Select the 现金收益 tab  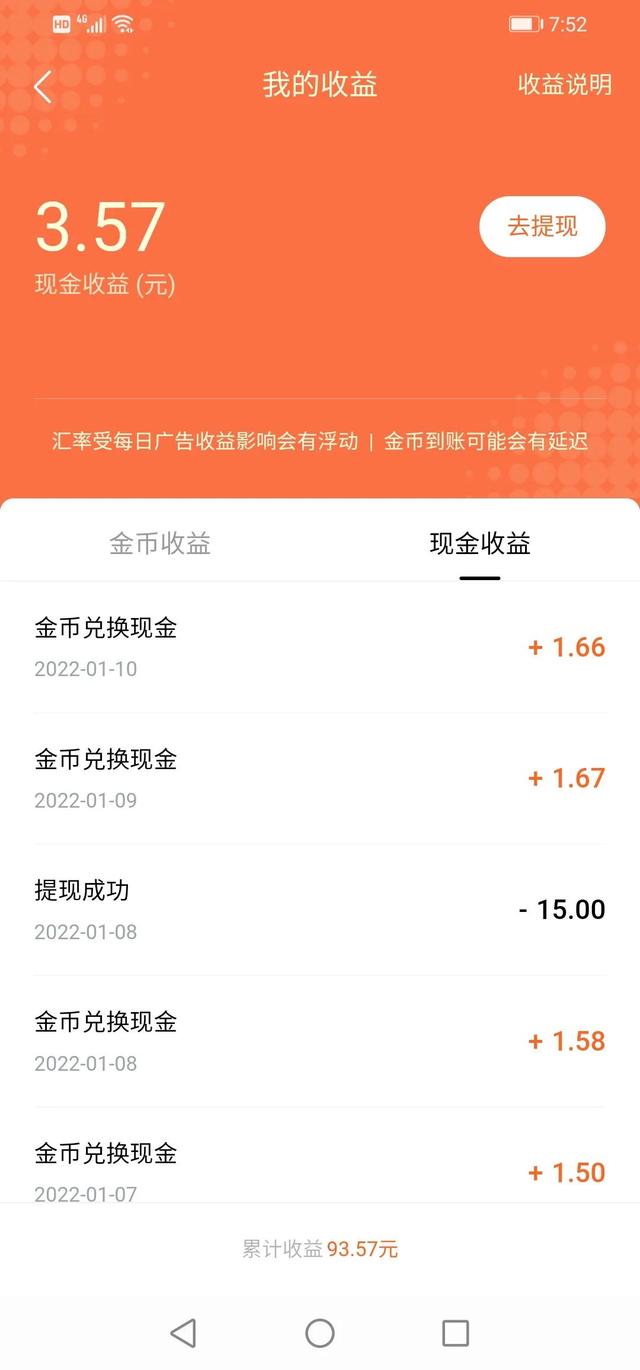(480, 543)
